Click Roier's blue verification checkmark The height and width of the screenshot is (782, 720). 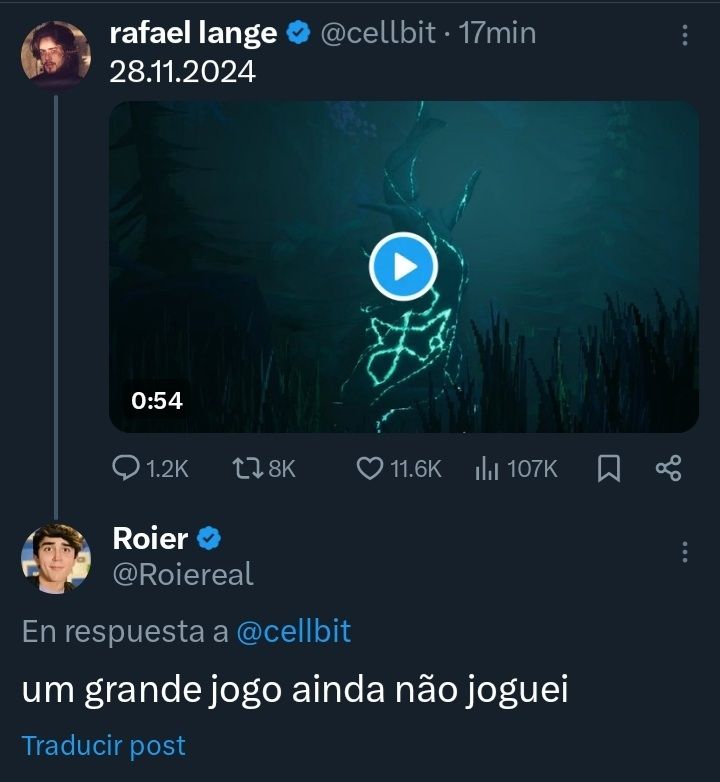(x=207, y=538)
